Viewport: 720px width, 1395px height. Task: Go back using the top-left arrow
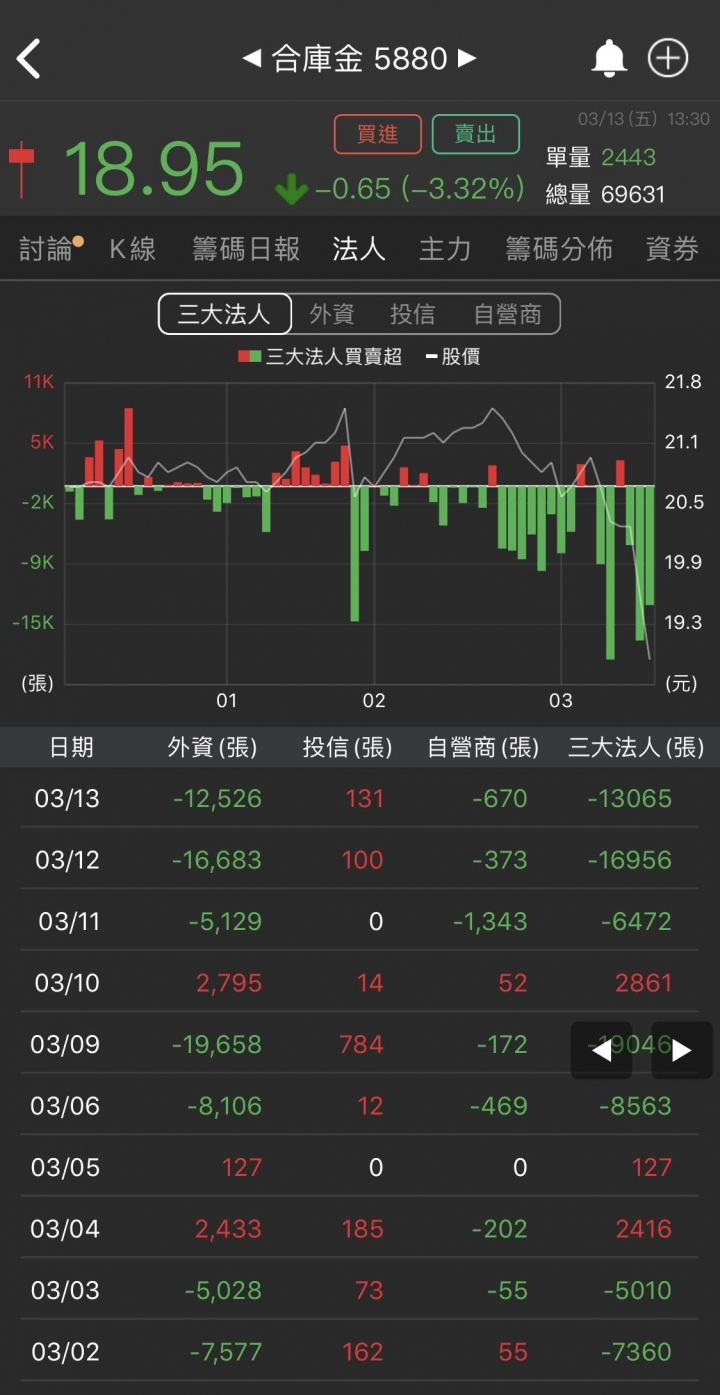(29, 59)
